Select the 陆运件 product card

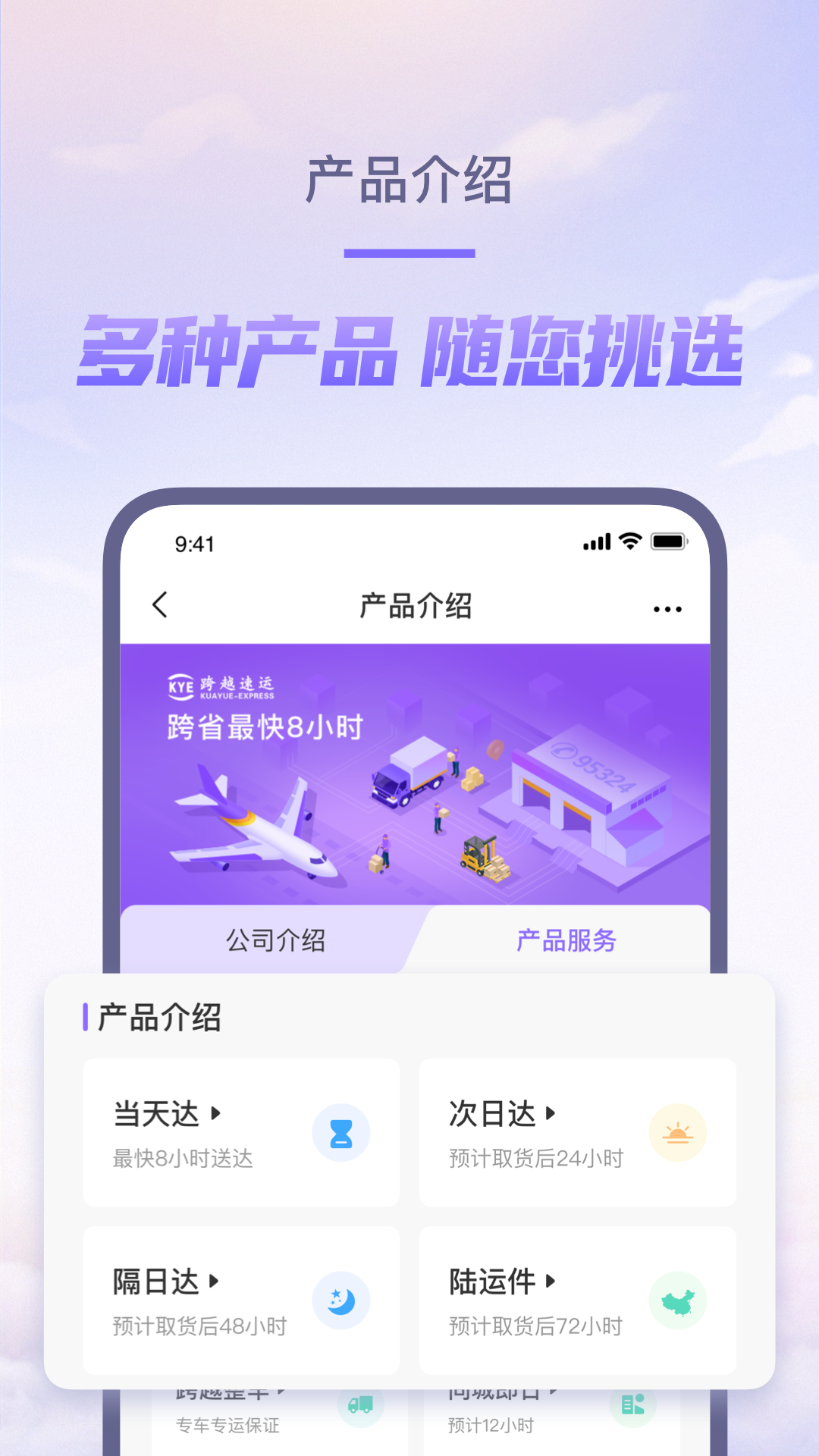point(578,1300)
